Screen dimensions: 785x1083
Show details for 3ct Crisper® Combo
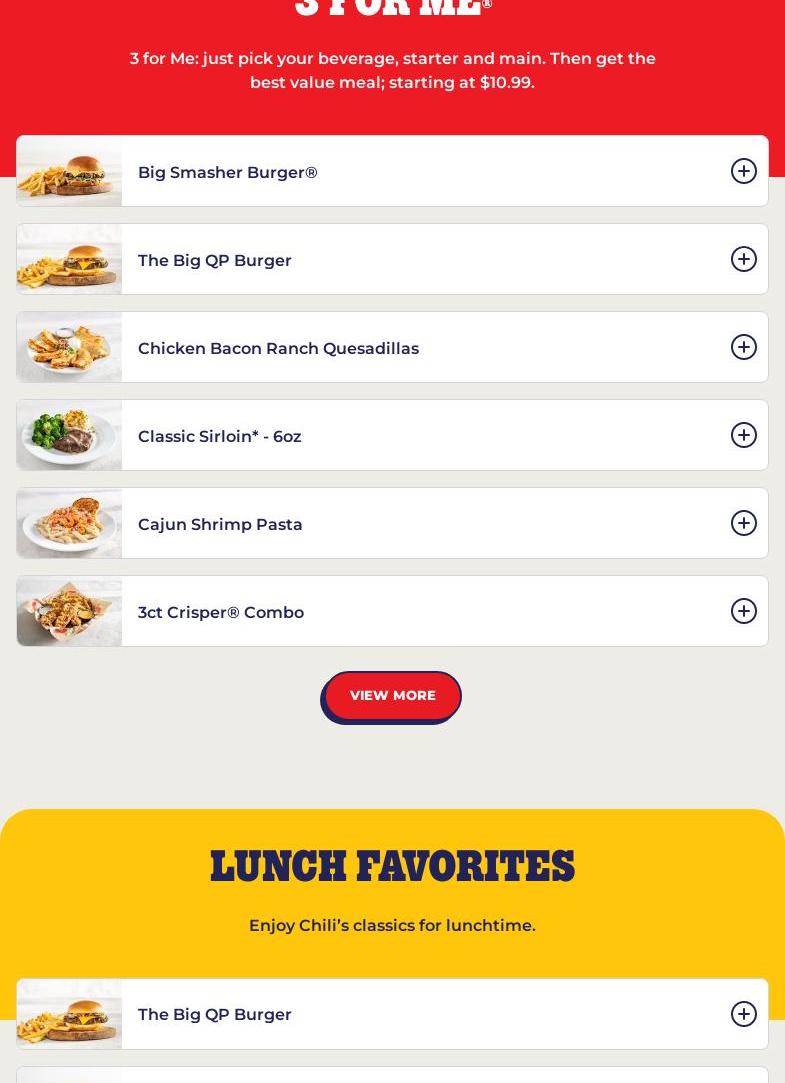click(x=743, y=611)
